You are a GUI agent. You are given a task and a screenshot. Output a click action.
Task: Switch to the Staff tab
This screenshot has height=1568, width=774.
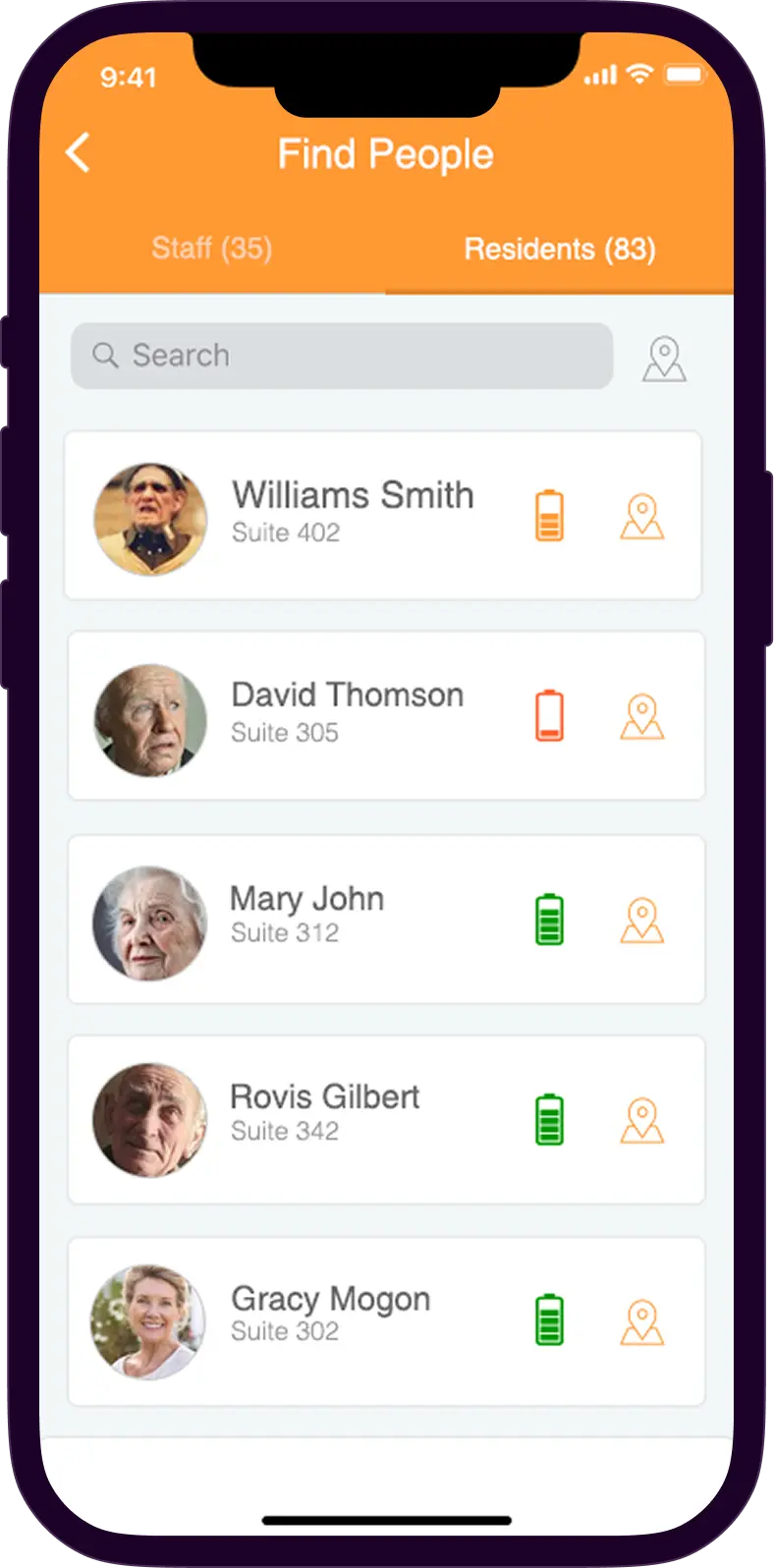coord(211,249)
